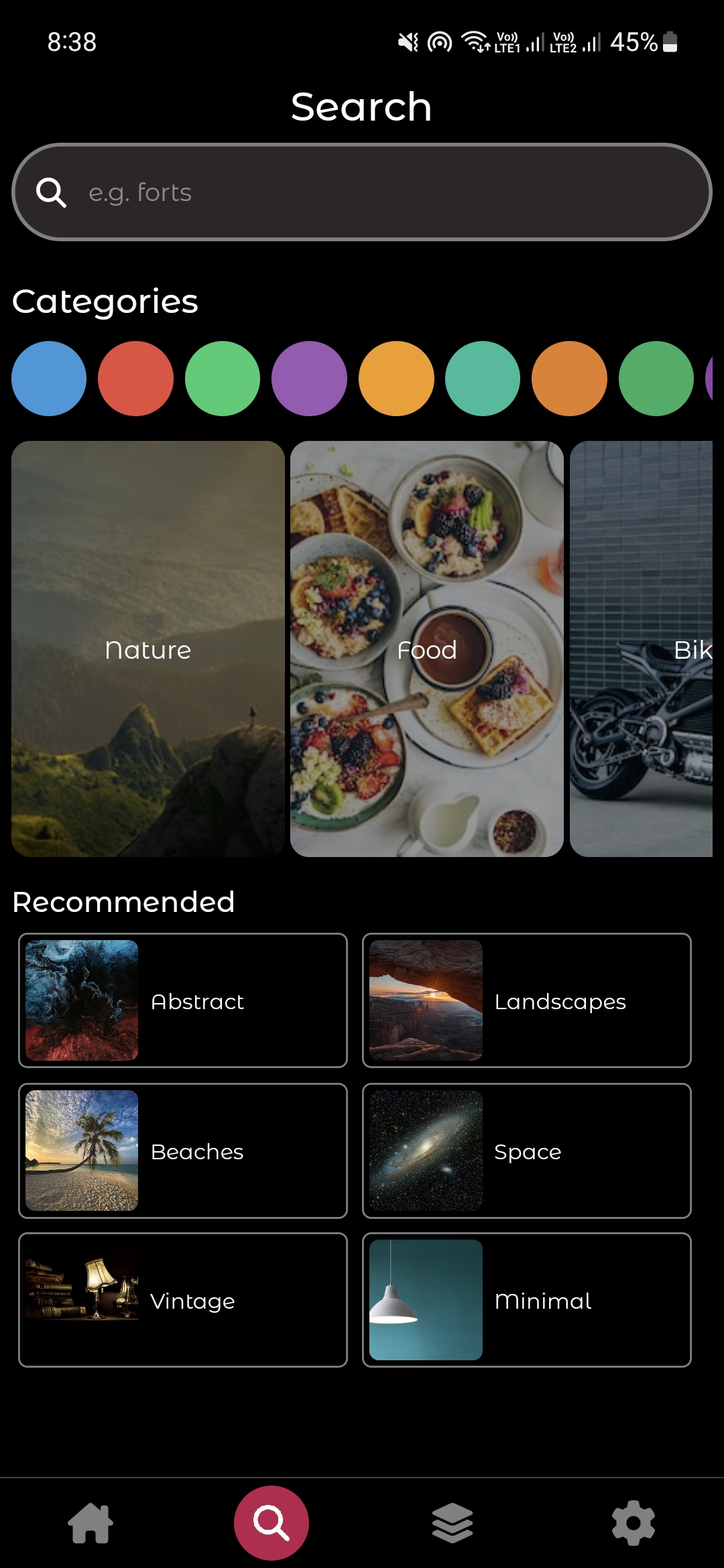Open the Abstract recommended collection

click(182, 1001)
